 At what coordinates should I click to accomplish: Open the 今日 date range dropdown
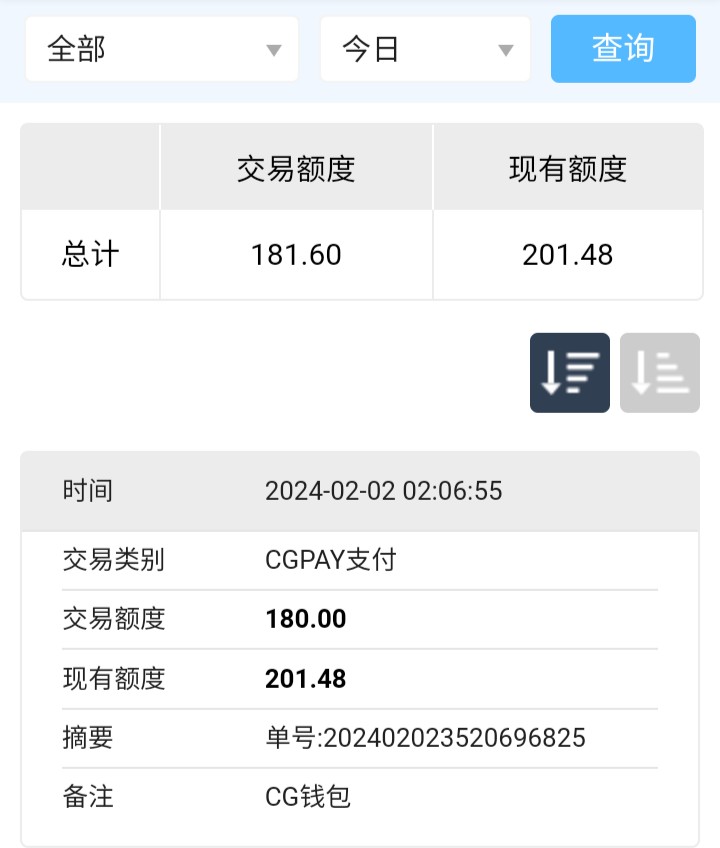425,49
